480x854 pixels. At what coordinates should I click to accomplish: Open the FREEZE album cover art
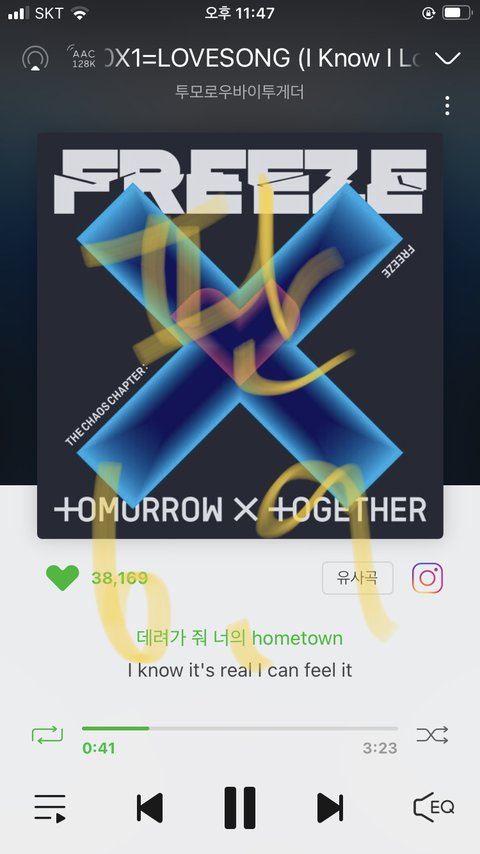pos(240,336)
